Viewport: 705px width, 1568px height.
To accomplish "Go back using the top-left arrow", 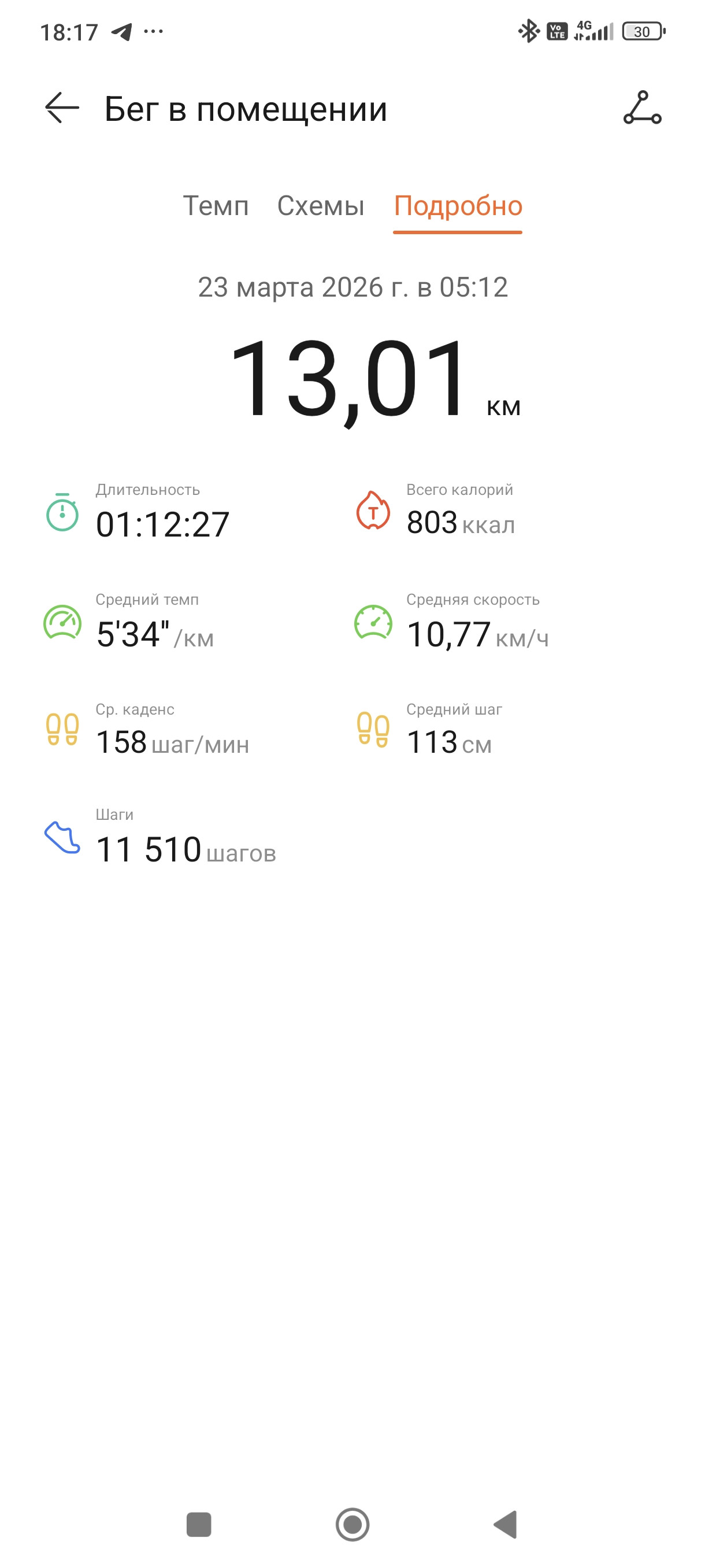I will click(x=62, y=108).
